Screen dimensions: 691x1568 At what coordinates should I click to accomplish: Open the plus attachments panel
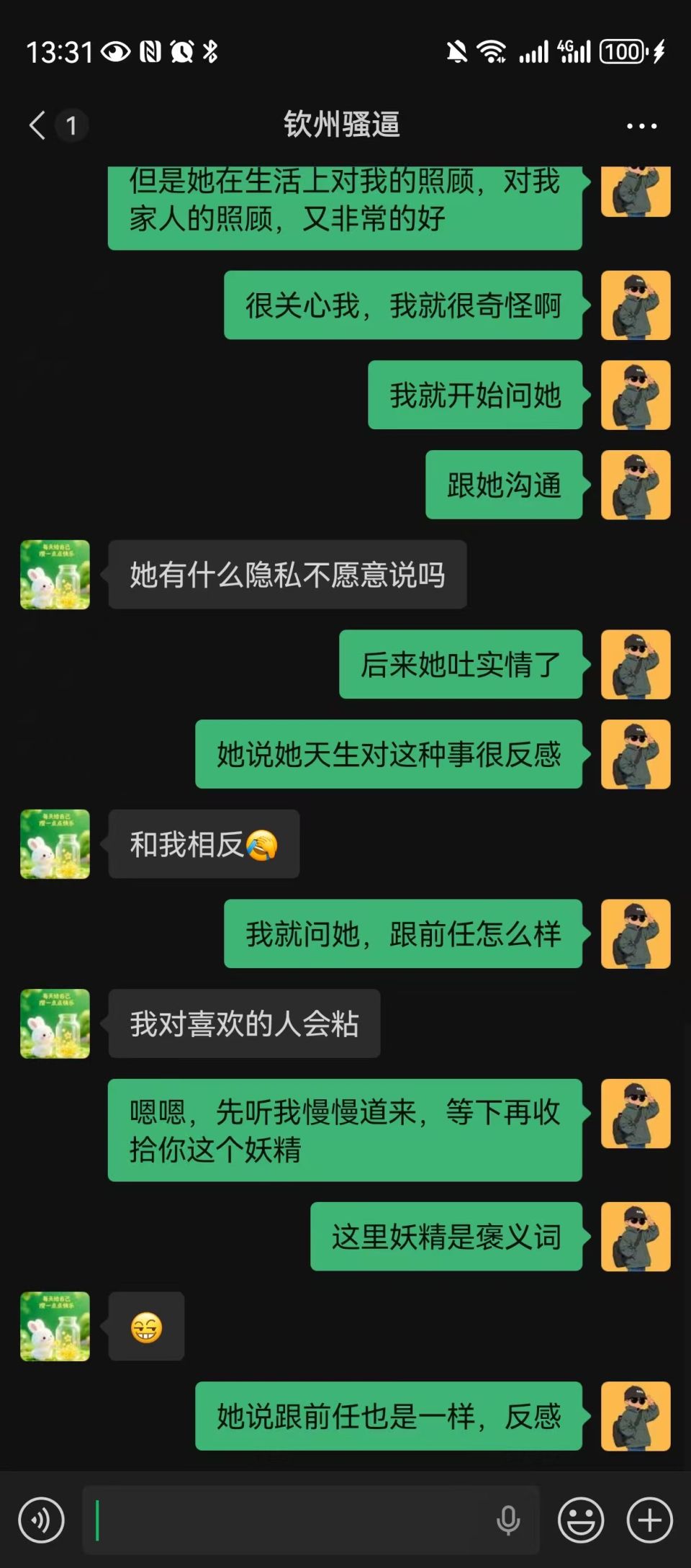click(x=649, y=1520)
